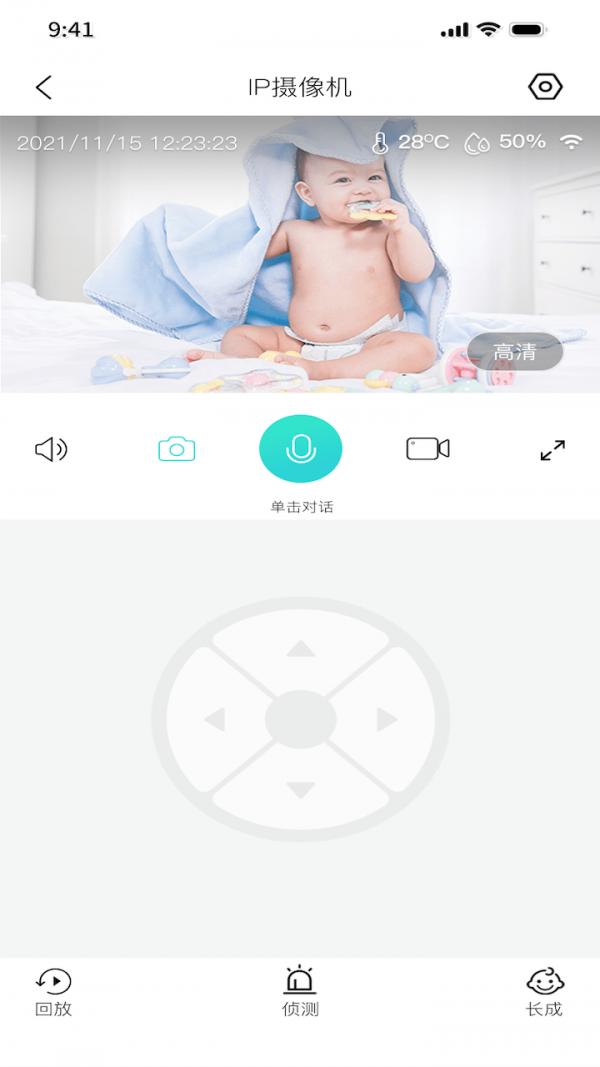The image size is (600, 1067).
Task: Enter fullscreen with the expand arrows
Action: (552, 450)
